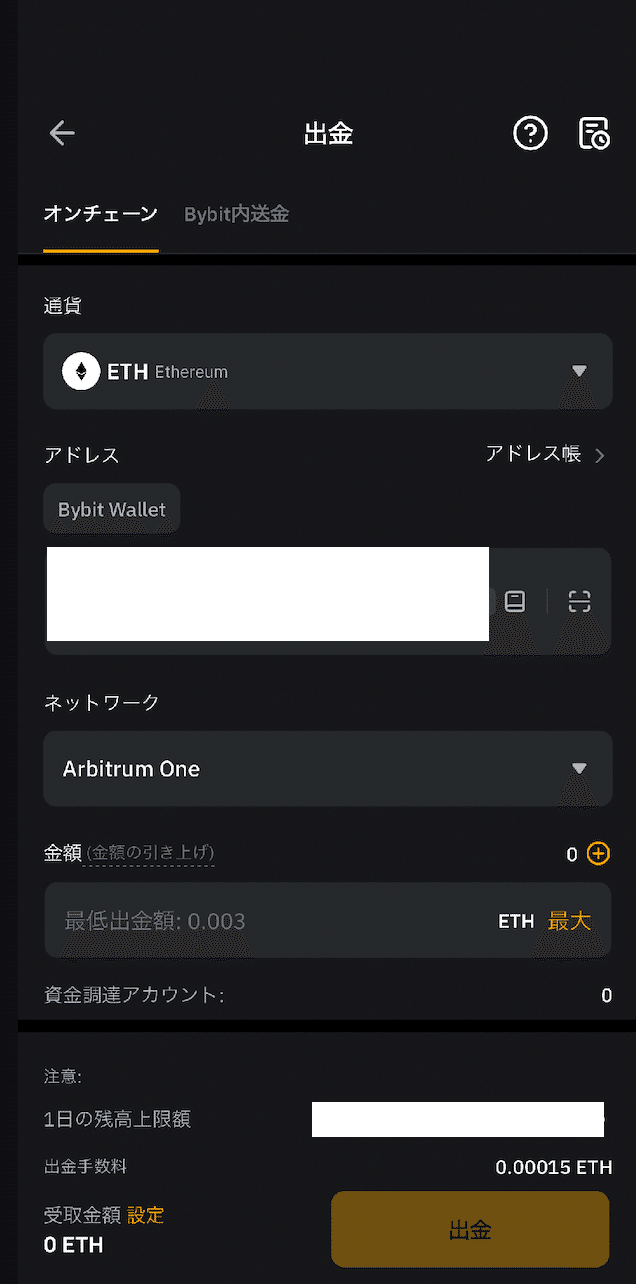Image resolution: width=636 pixels, height=1284 pixels.
Task: Expand the Arbitrum One network dropdown
Action: coord(328,768)
